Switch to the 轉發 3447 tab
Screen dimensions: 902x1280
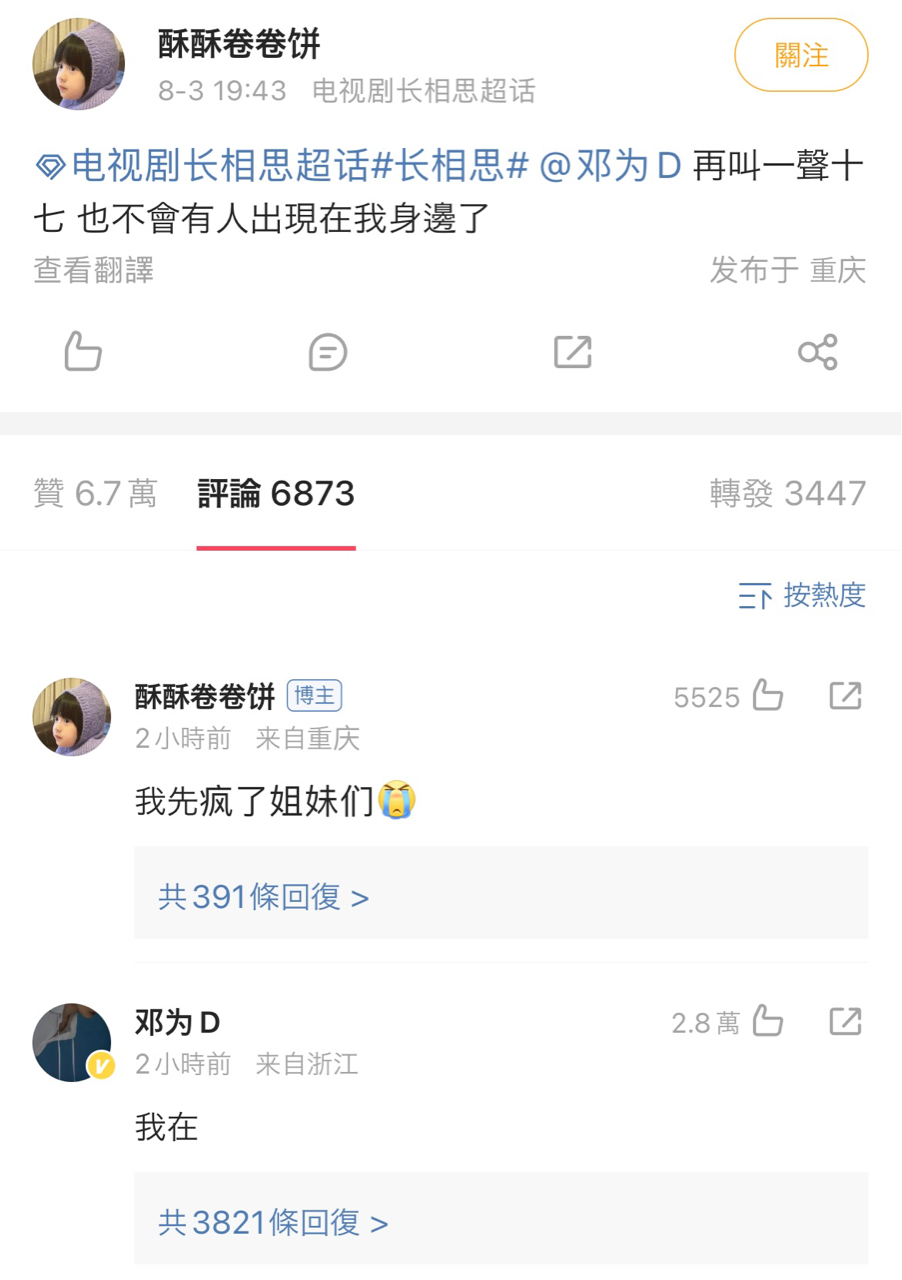(787, 493)
